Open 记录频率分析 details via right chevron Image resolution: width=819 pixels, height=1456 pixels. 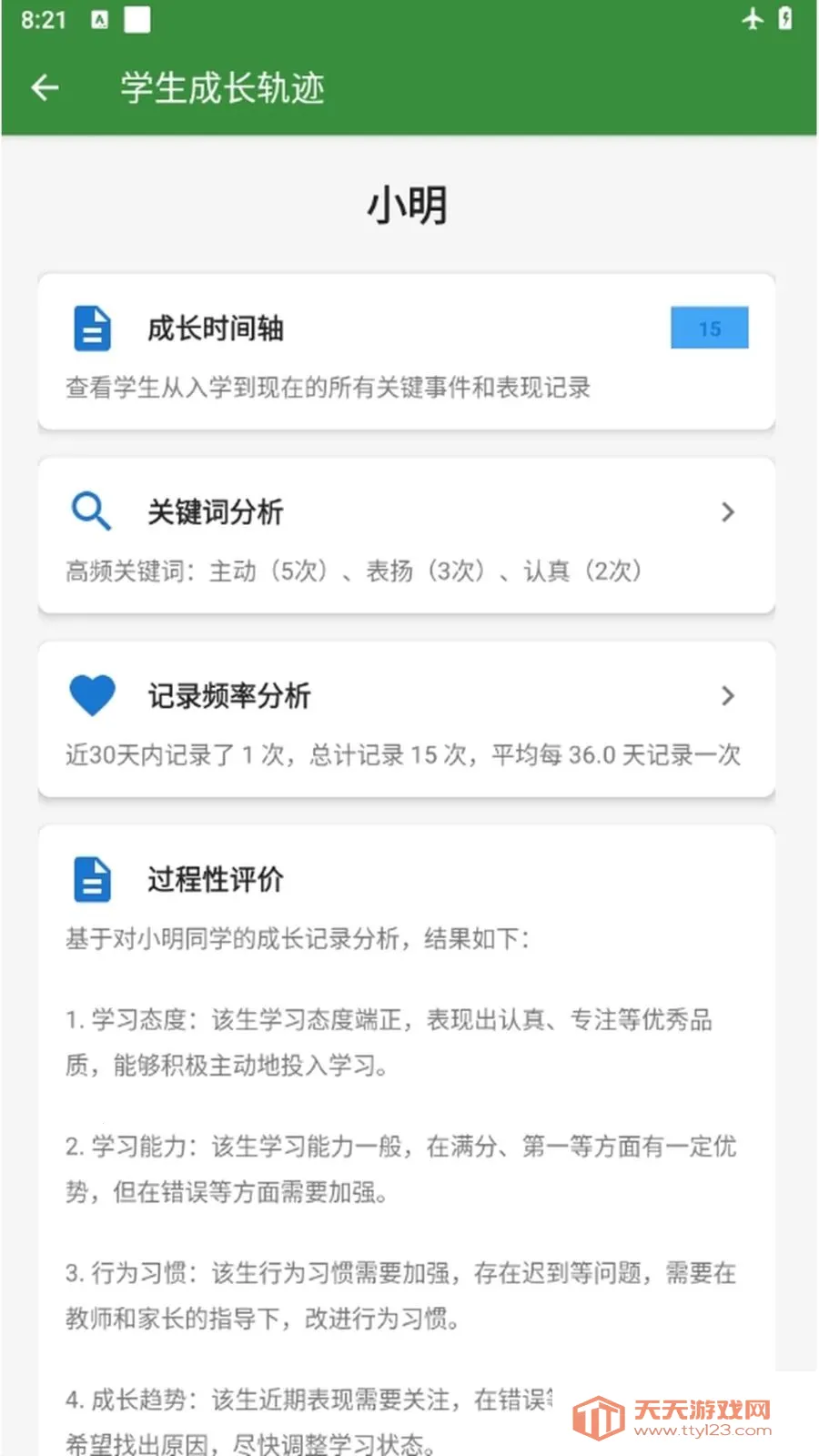coord(728,696)
